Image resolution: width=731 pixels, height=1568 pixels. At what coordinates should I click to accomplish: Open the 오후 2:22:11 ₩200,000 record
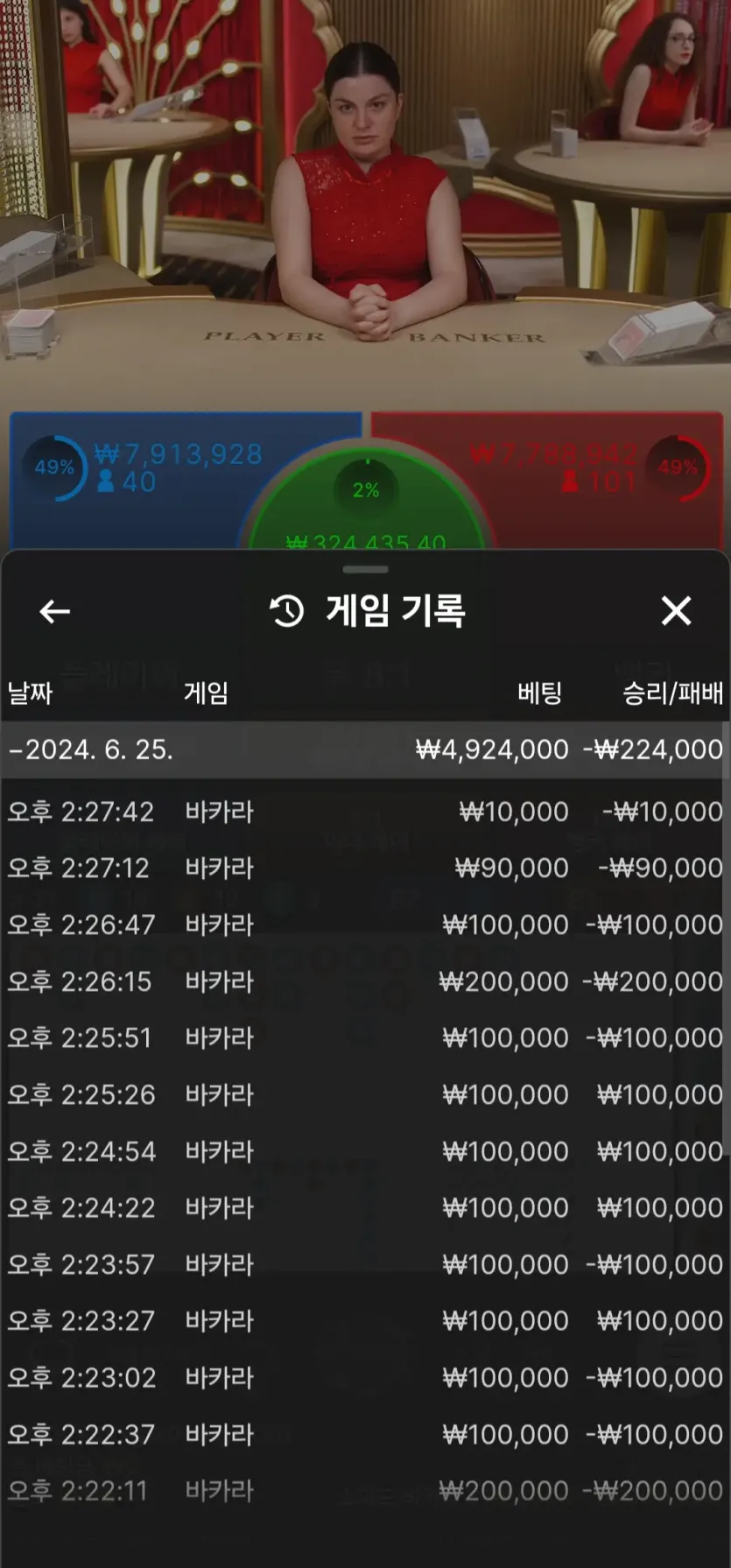pos(365,1490)
